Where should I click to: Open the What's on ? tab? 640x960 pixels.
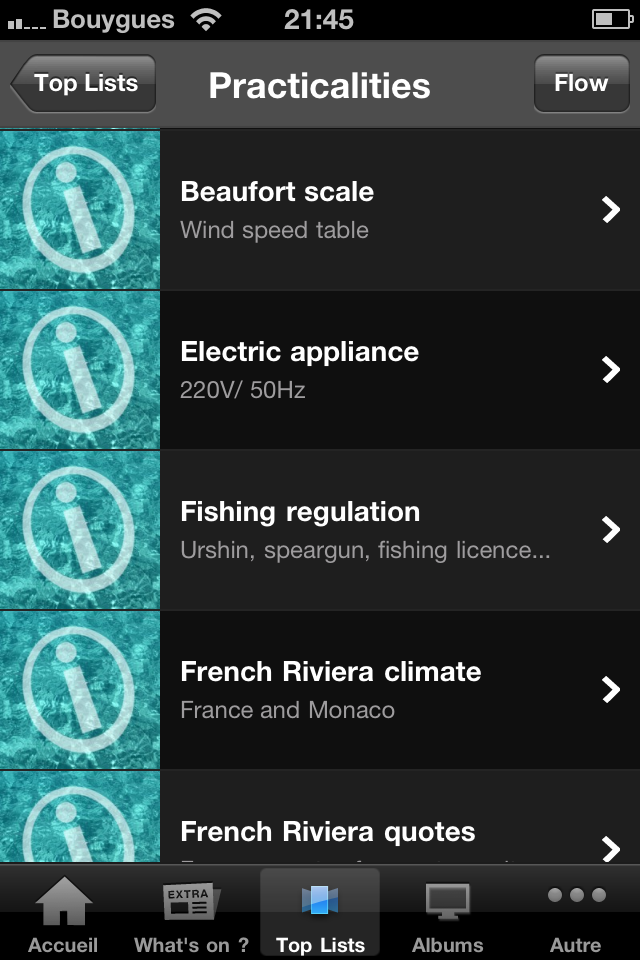coord(191,915)
